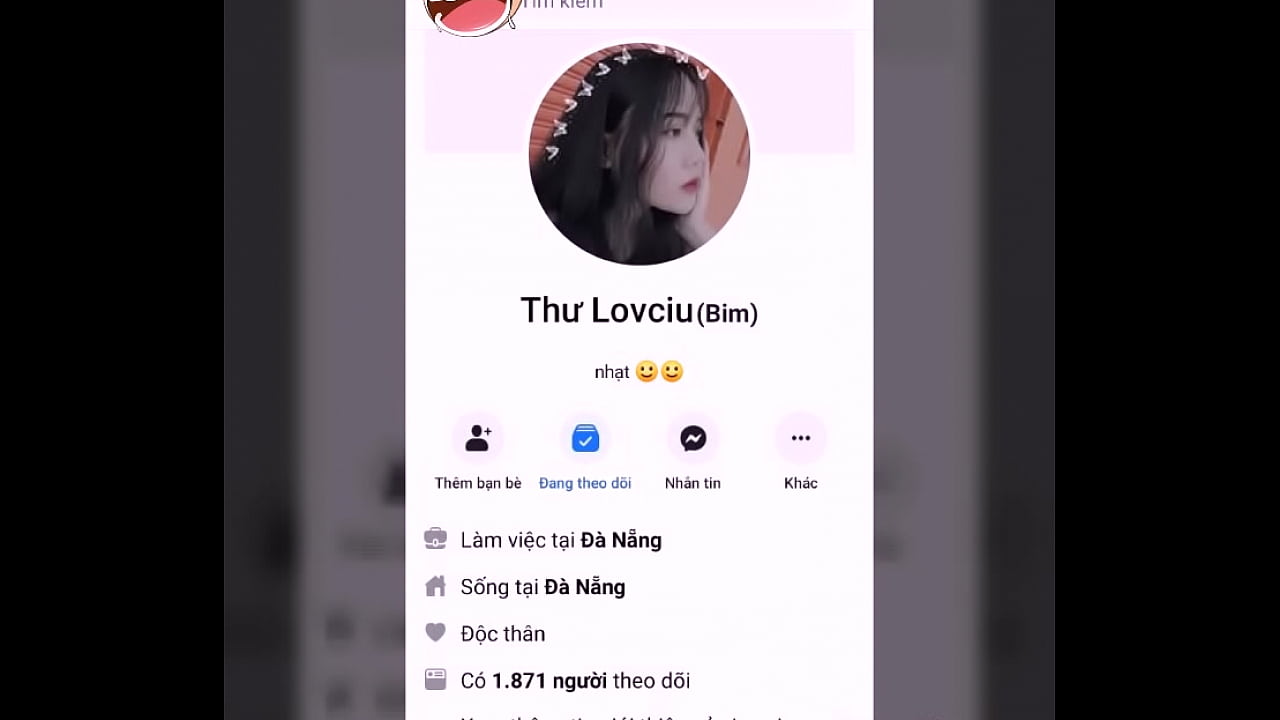View Thư Lovciu's profile picture
The image size is (1280, 720).
coord(639,154)
